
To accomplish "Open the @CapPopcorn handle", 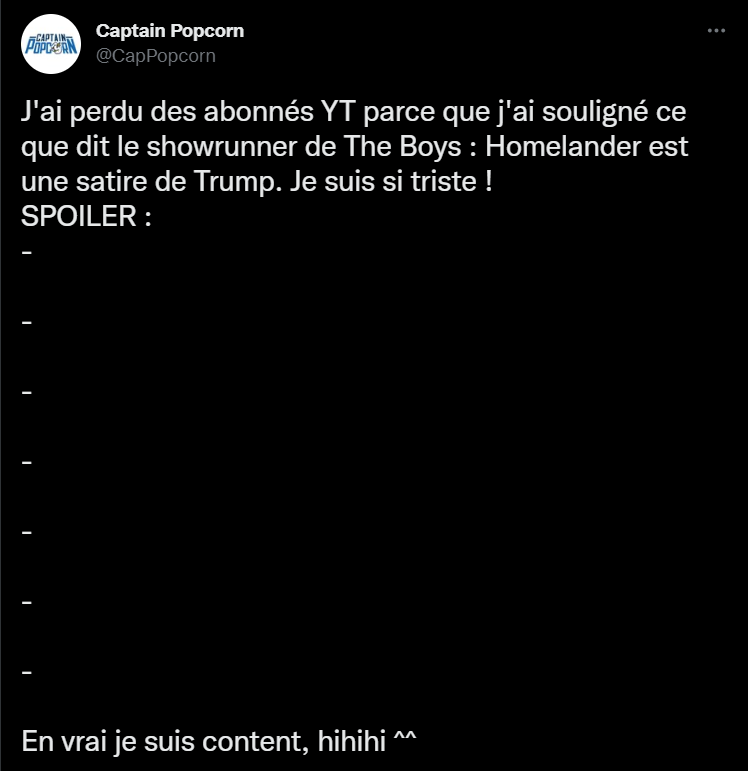I will pos(155,55).
